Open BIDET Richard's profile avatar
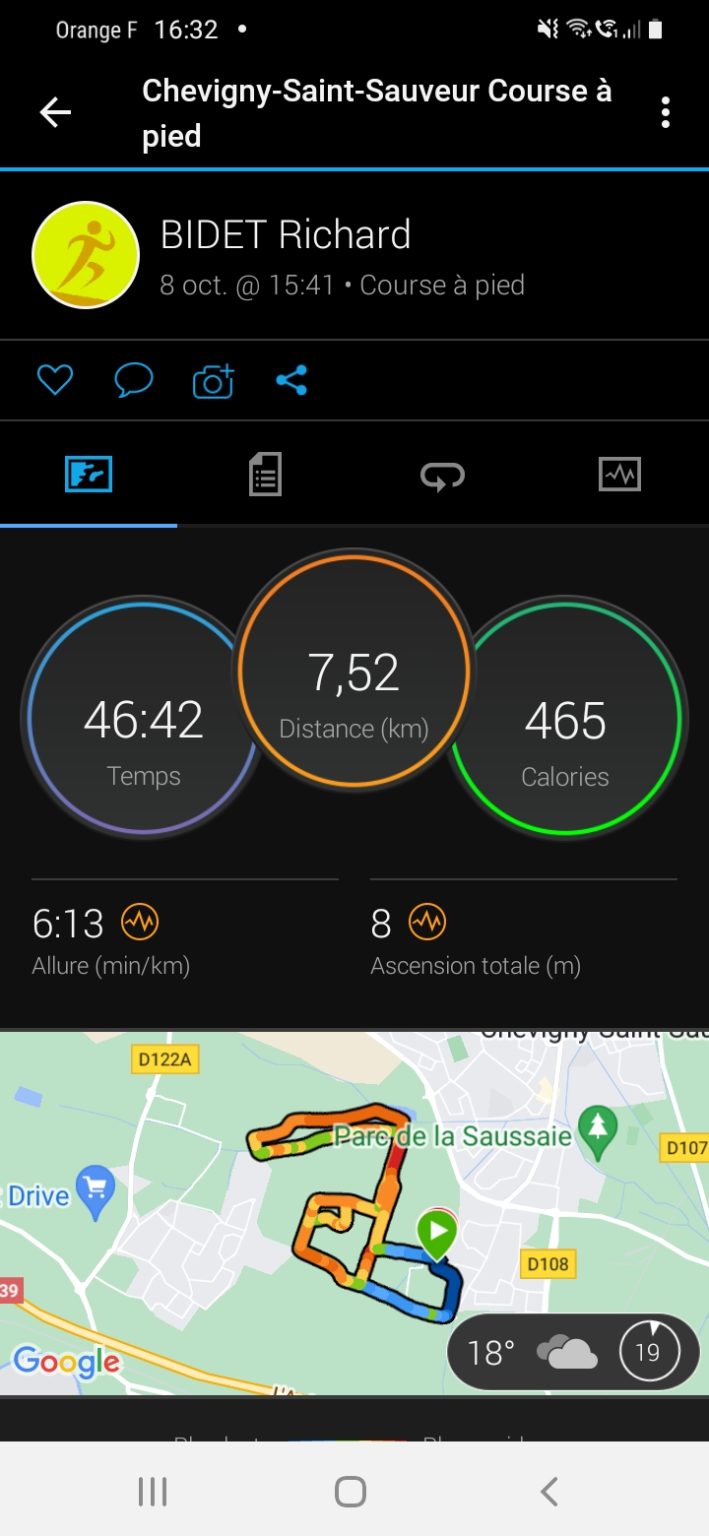 click(85, 255)
